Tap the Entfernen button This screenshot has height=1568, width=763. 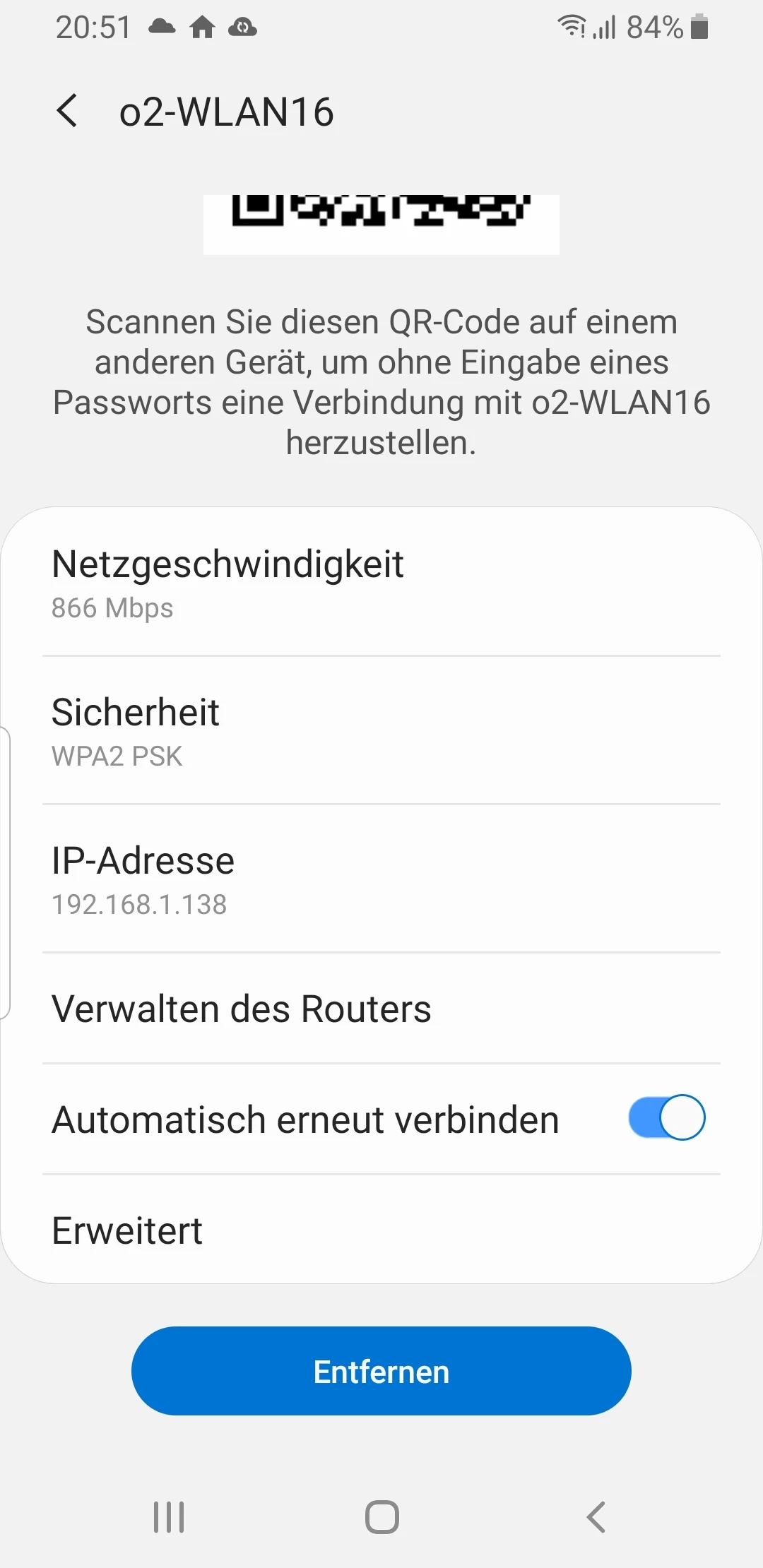tap(381, 1371)
